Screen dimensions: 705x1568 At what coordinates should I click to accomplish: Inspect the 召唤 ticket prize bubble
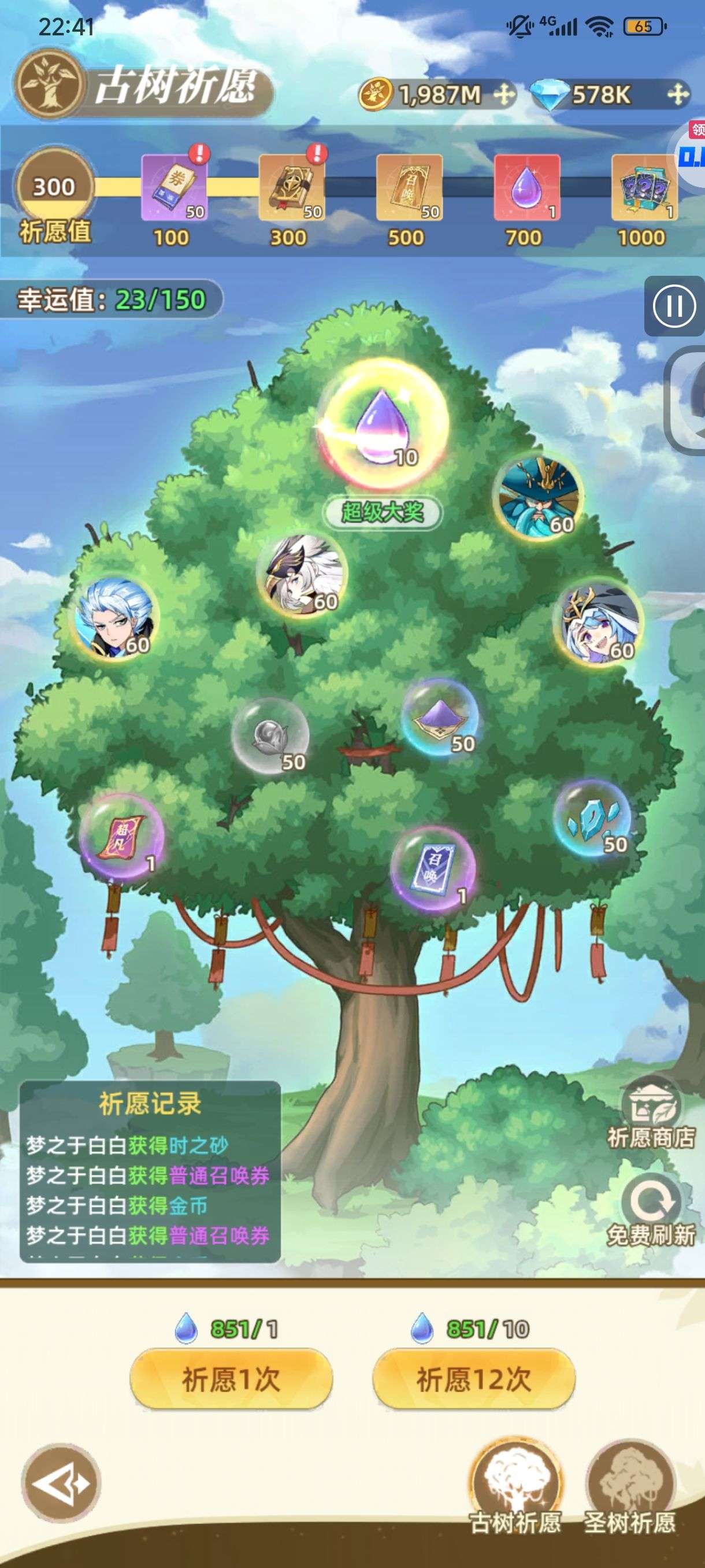432,868
